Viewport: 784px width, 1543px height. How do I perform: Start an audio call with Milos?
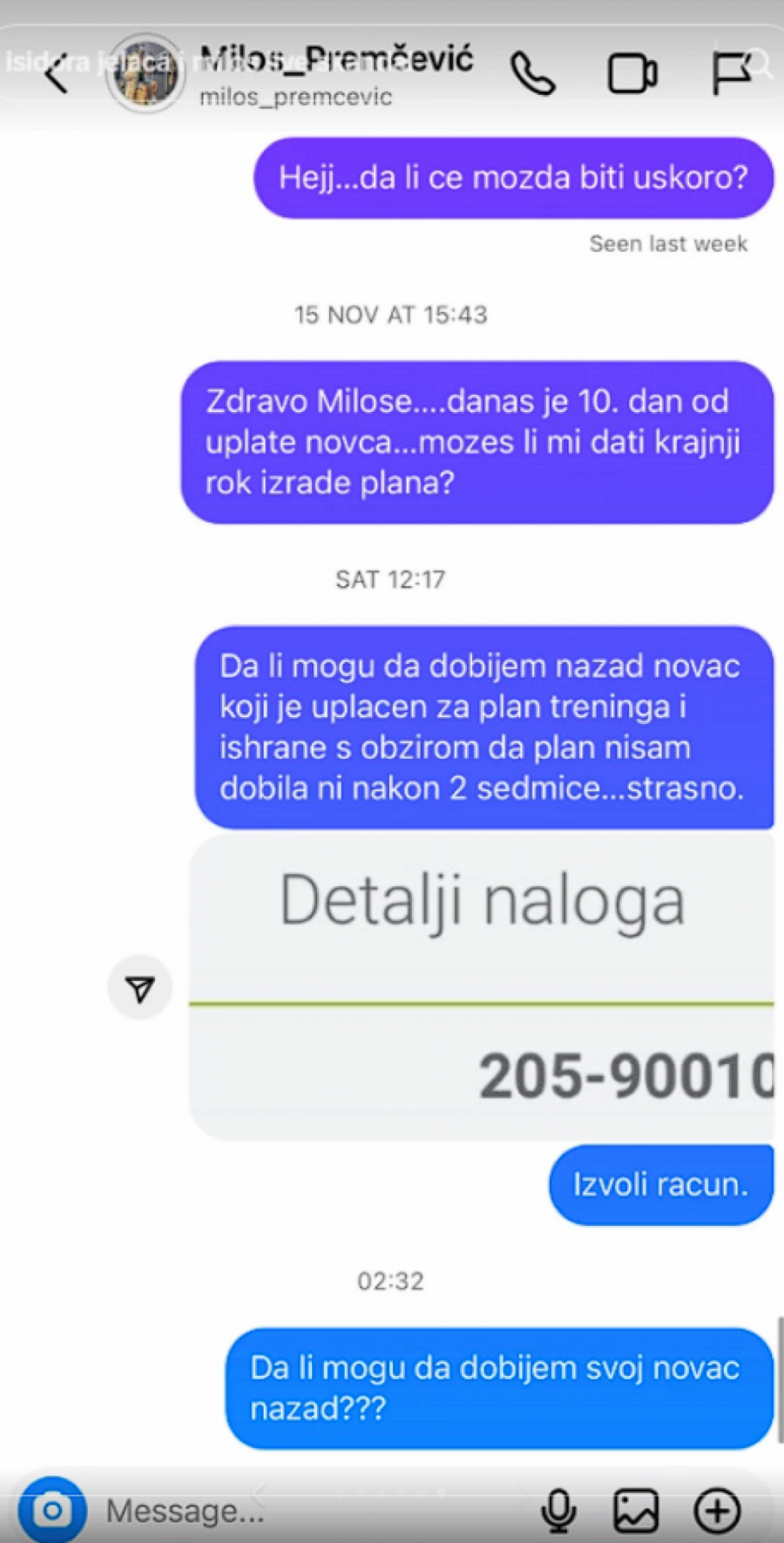coord(532,74)
